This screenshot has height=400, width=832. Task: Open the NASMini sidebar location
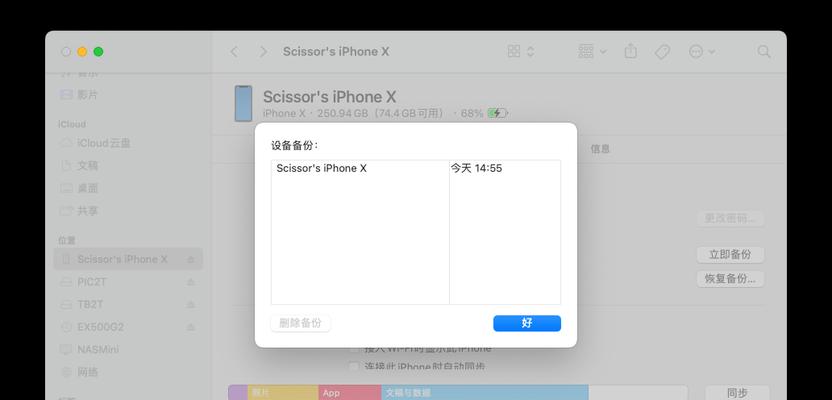pos(100,349)
